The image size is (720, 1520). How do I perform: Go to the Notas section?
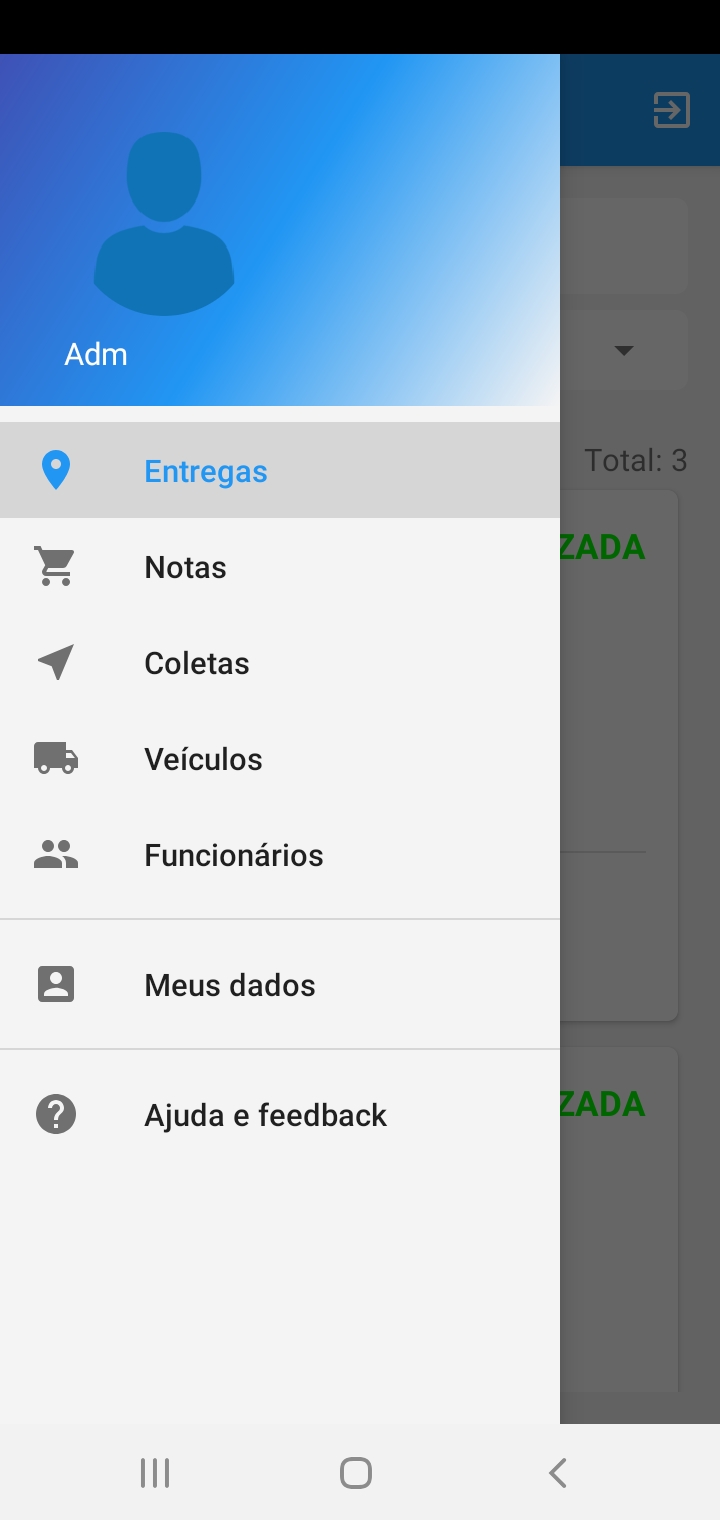185,567
